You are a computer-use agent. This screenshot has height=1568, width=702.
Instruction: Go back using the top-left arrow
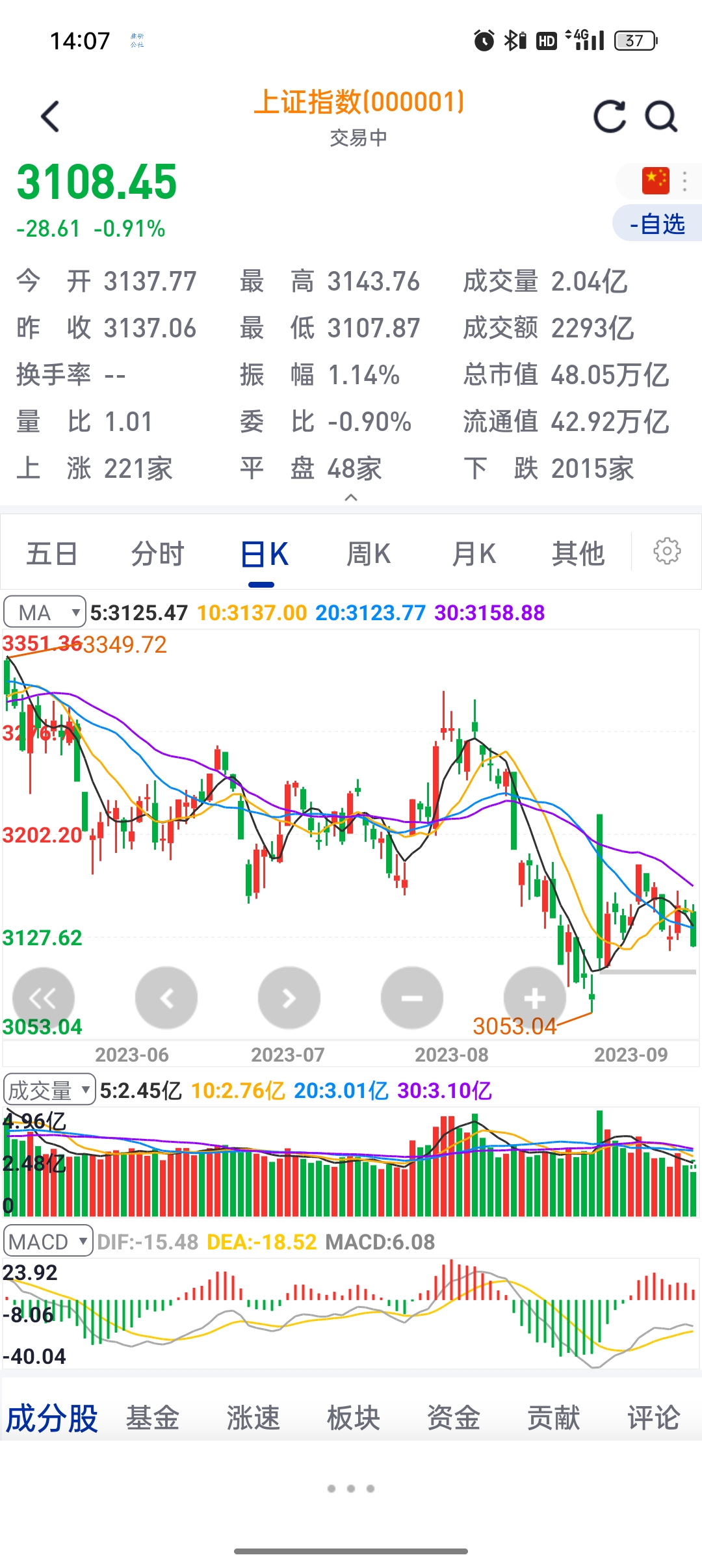(50, 116)
